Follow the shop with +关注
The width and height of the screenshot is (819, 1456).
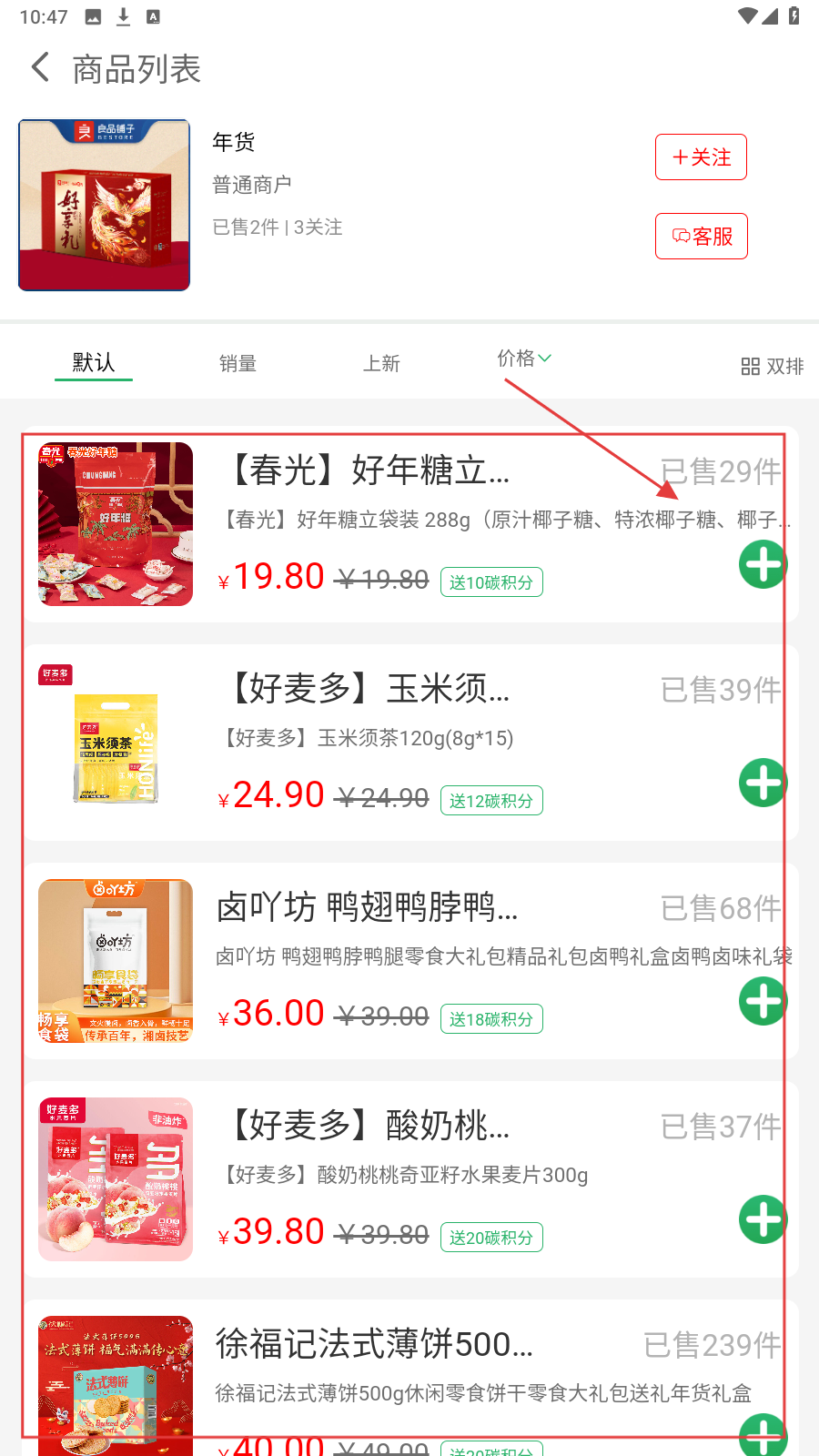point(701,157)
